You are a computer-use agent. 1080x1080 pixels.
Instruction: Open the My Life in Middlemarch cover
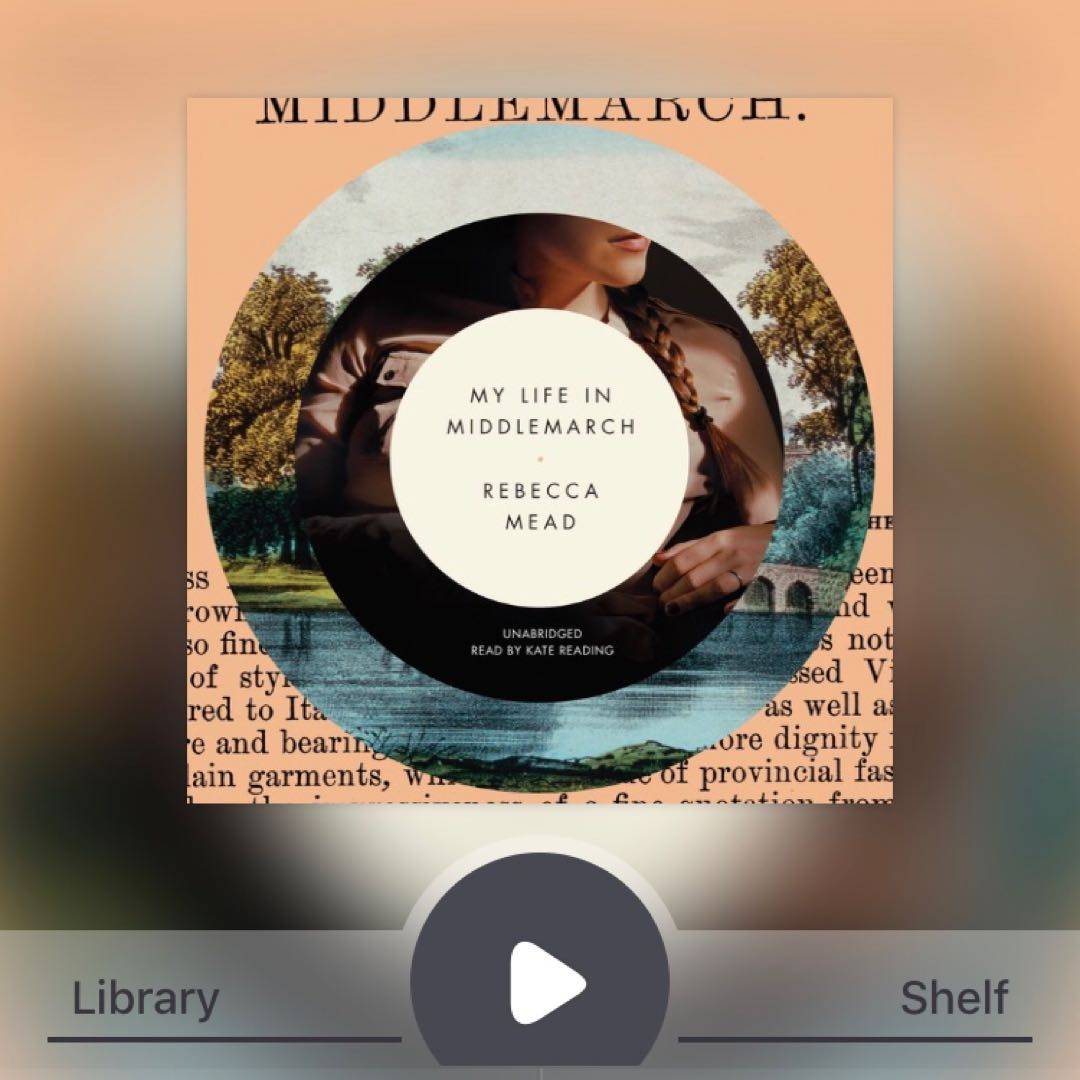click(x=539, y=450)
